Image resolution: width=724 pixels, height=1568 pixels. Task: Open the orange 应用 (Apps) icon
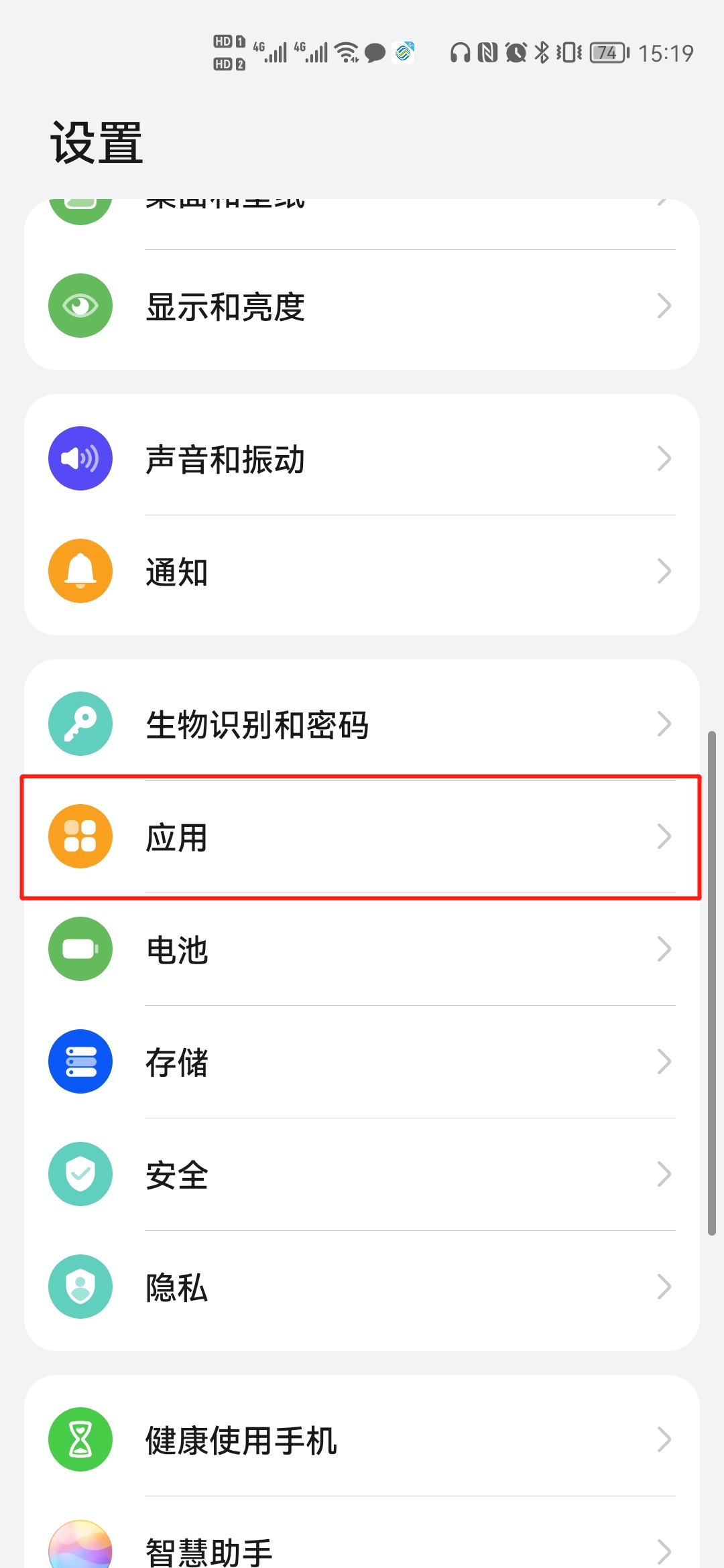(x=80, y=836)
